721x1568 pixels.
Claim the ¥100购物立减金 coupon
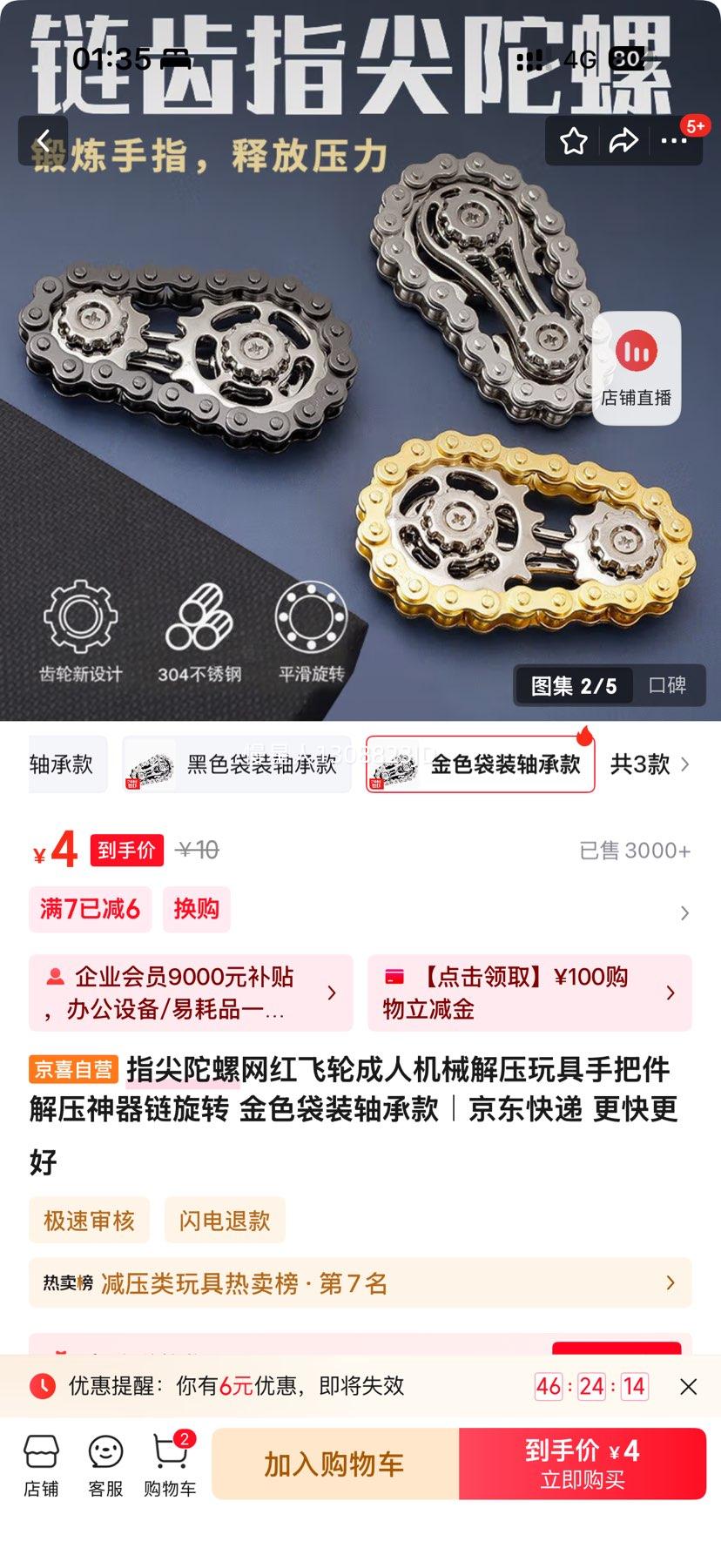click(529, 993)
